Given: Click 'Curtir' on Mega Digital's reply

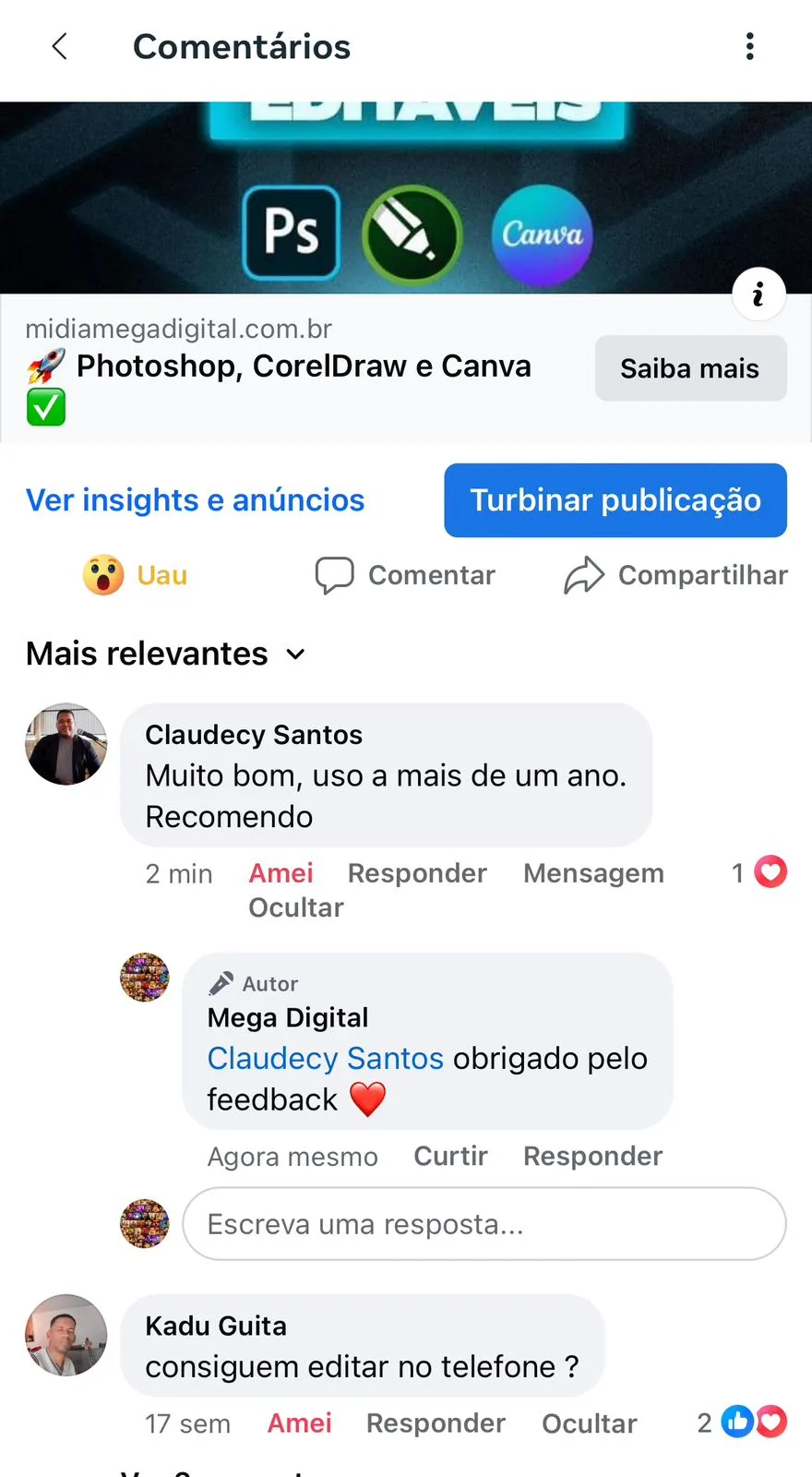Looking at the screenshot, I should [450, 1156].
